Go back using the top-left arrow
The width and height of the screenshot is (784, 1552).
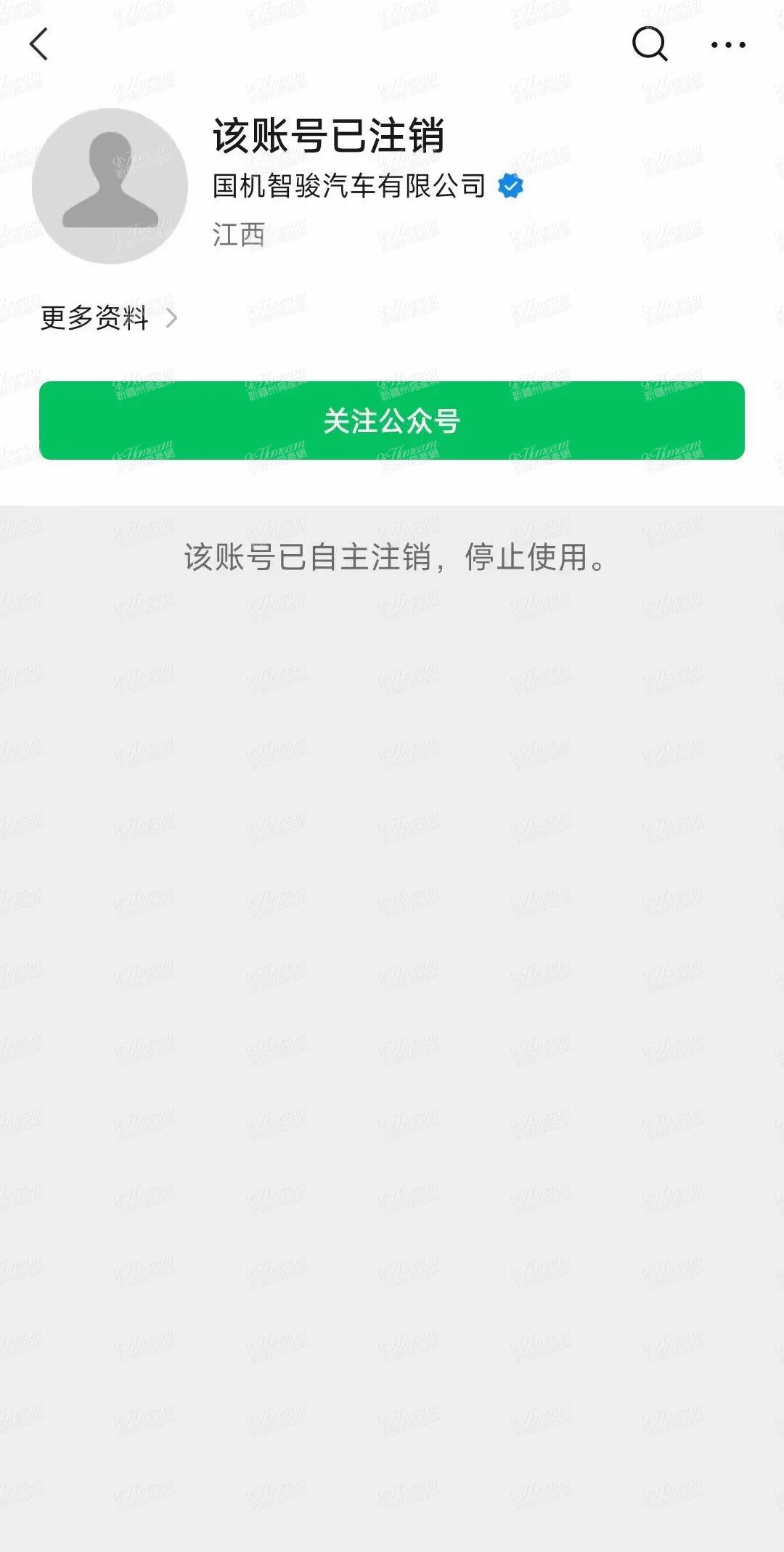click(x=39, y=44)
